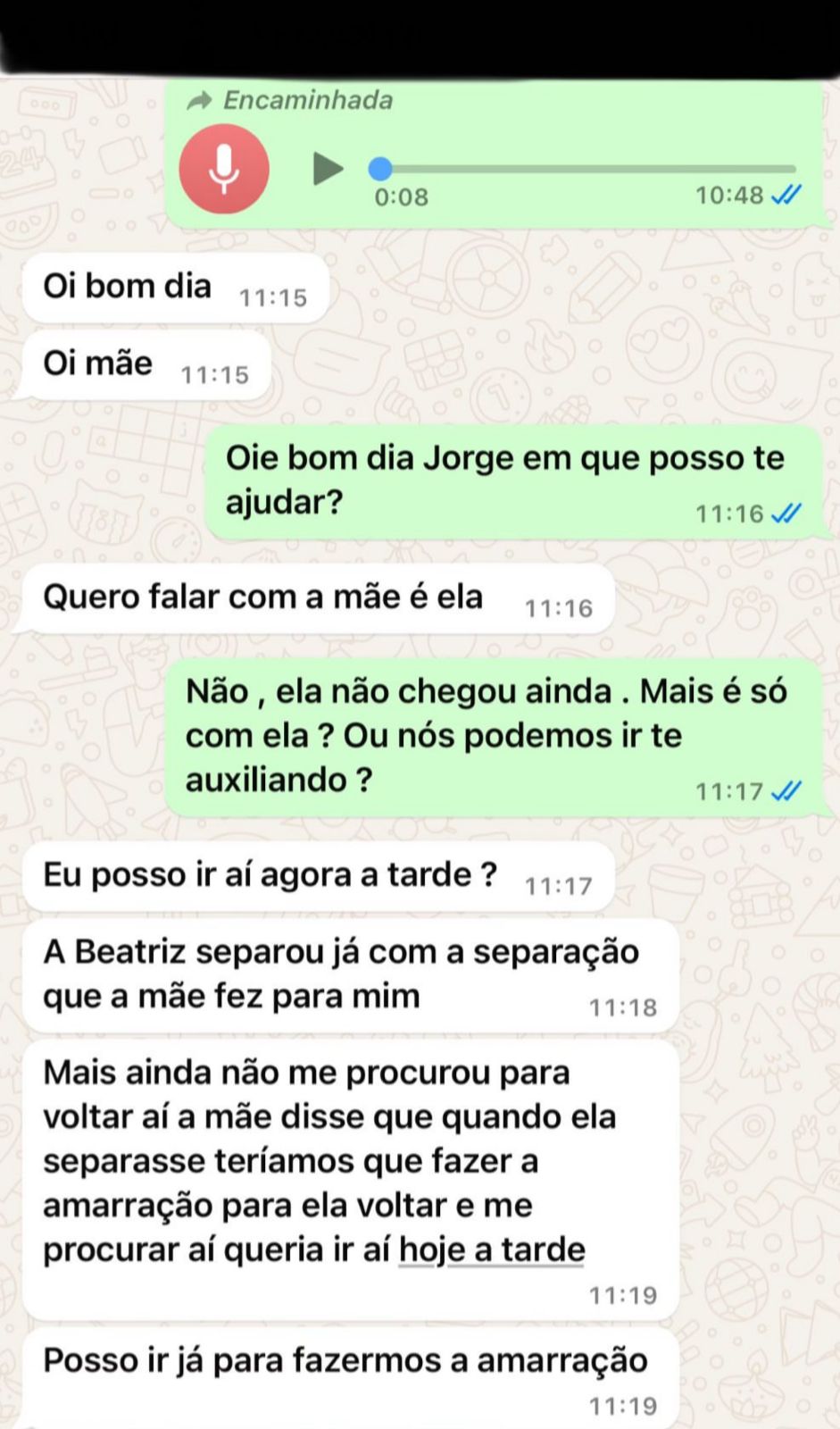Click the 'Quero falar com a mãe' message
This screenshot has width=840, height=1429.
pyautogui.click(x=262, y=597)
